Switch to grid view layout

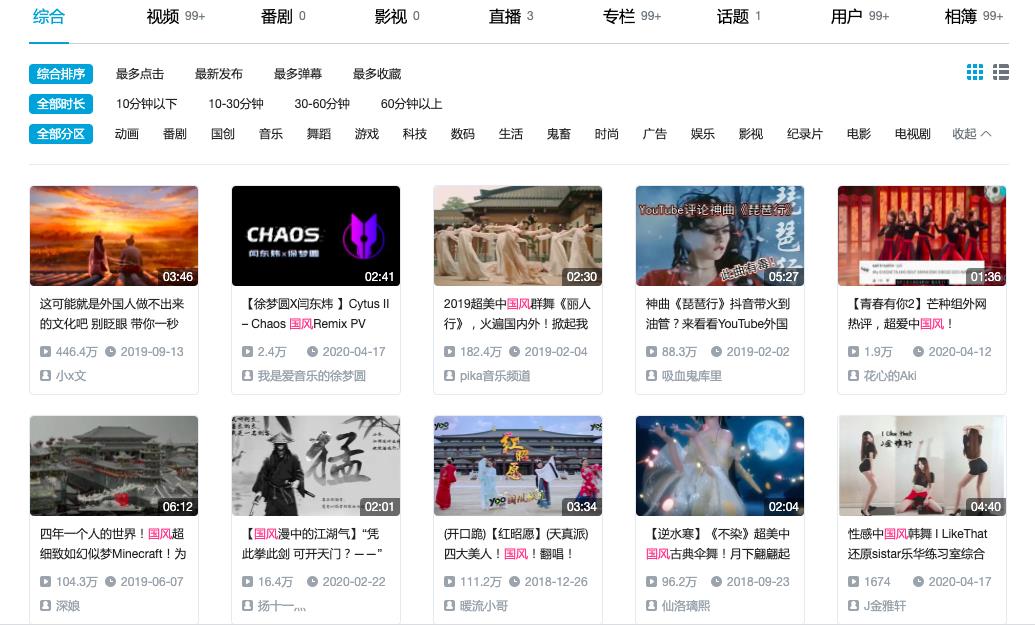974,72
